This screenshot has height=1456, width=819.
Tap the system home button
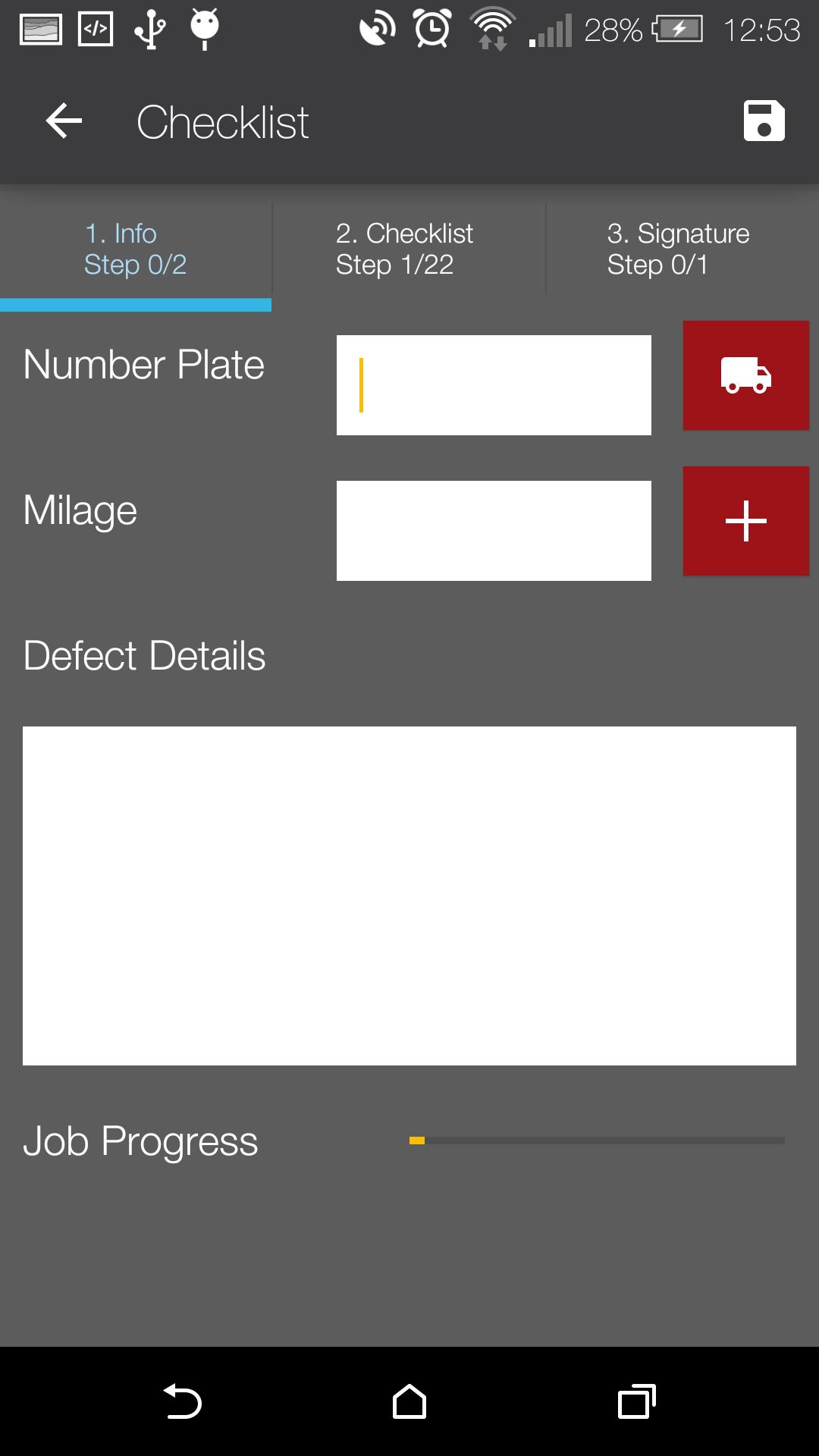coord(409,1401)
